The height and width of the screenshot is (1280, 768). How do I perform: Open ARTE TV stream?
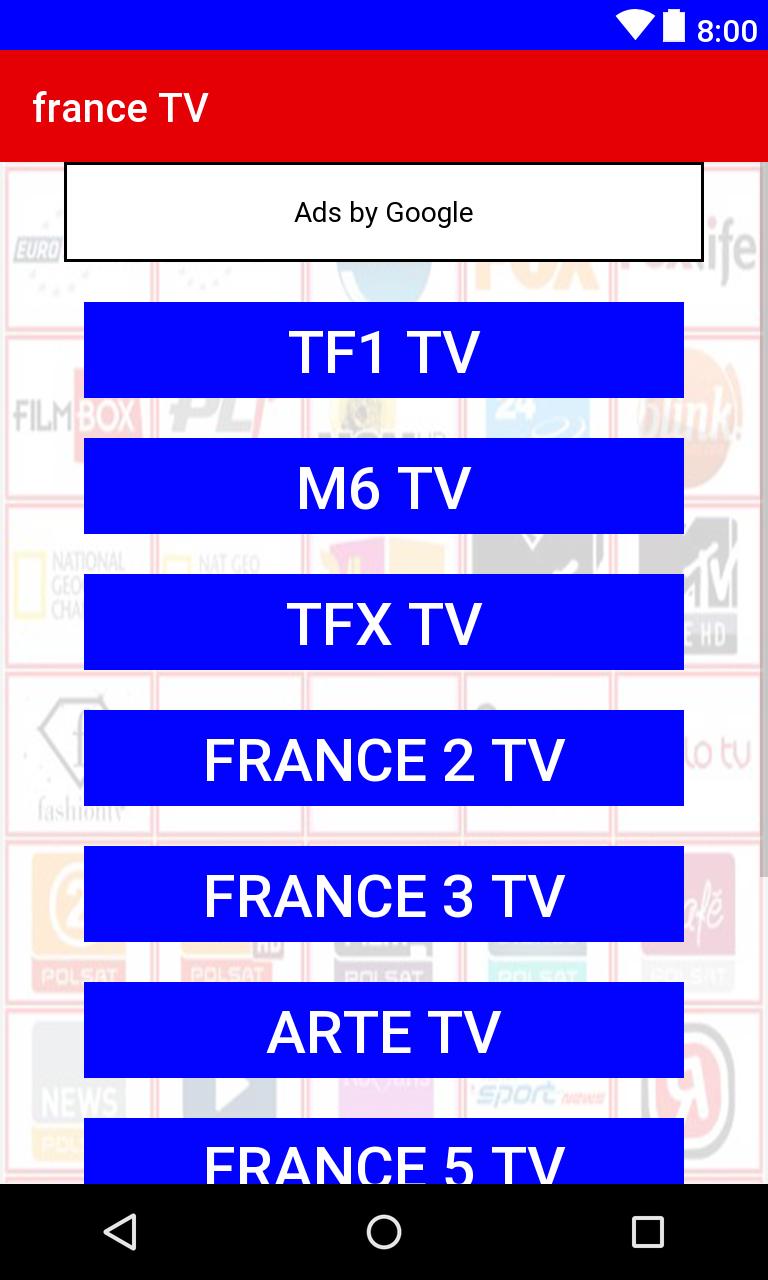(384, 1030)
